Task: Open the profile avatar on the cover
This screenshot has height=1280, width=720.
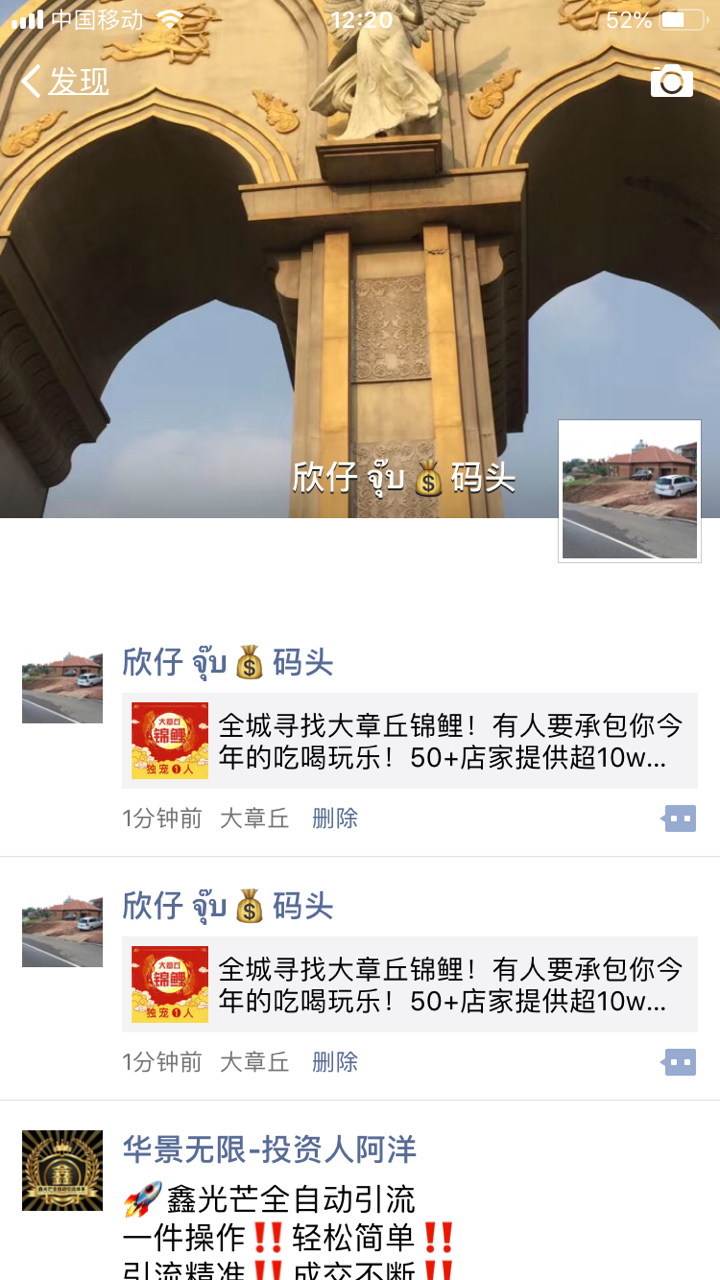Action: pos(629,490)
